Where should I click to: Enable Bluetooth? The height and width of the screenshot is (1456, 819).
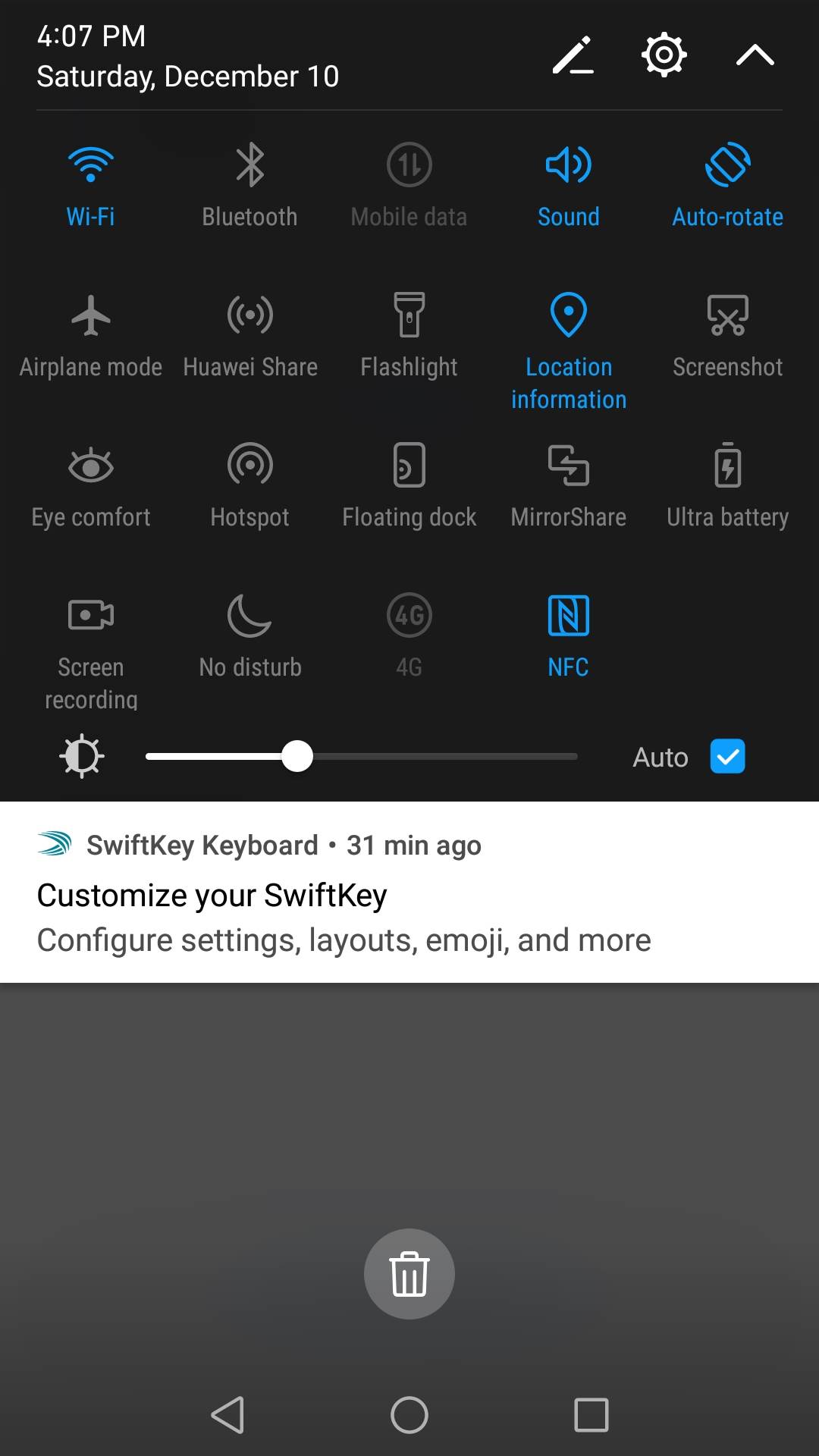pyautogui.click(x=249, y=165)
